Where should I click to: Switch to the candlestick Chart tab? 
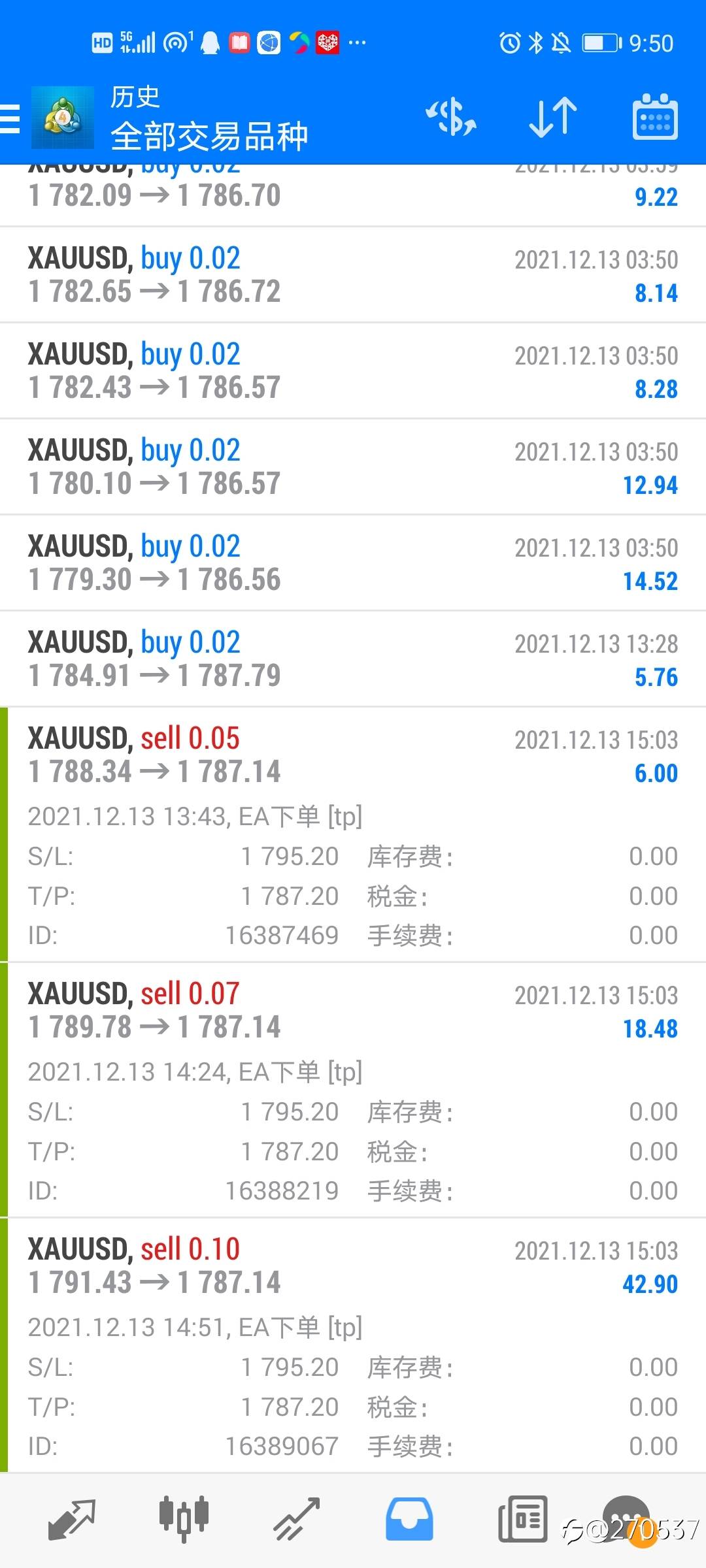(x=184, y=1519)
